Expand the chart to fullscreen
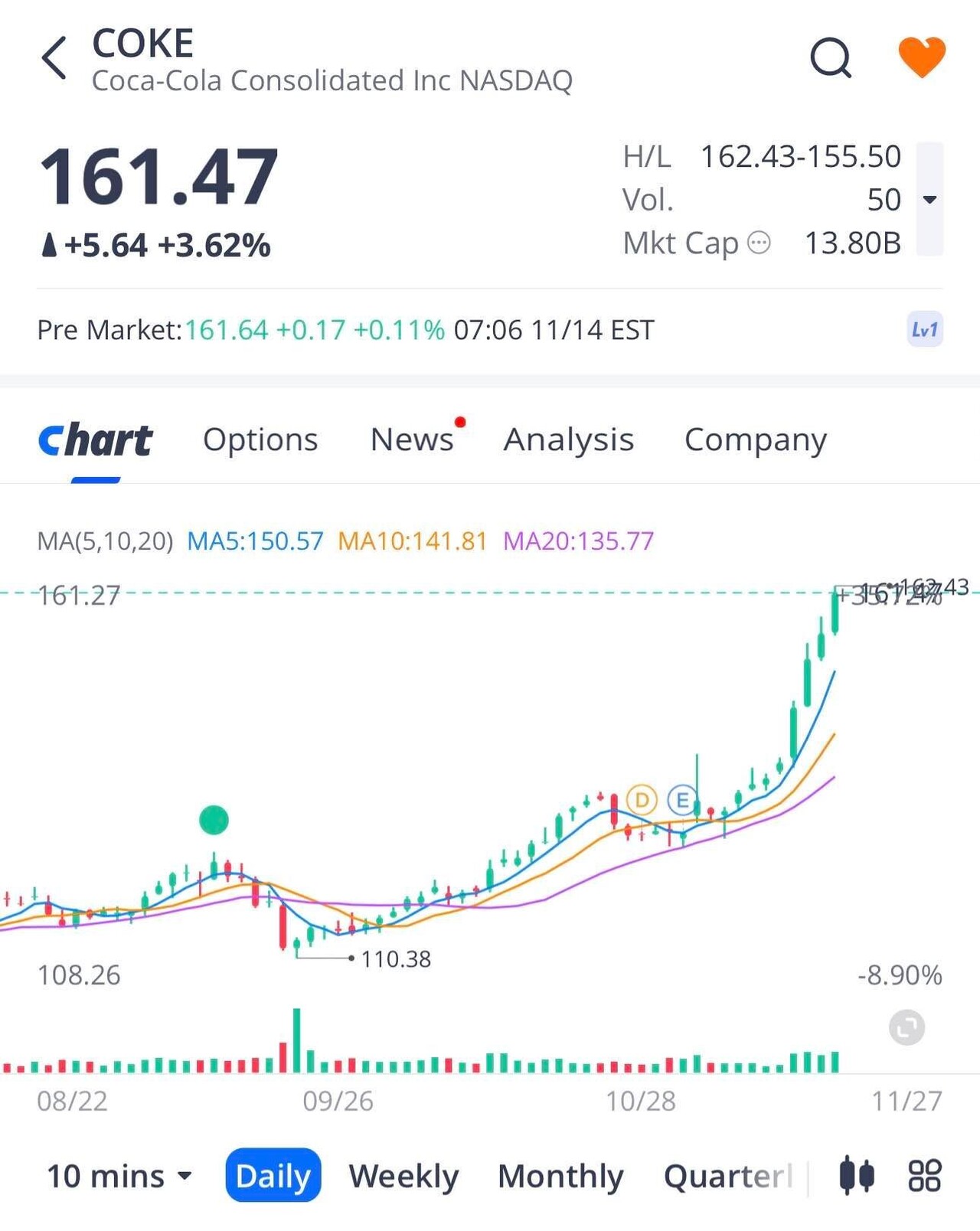The height and width of the screenshot is (1231, 980). (x=906, y=1027)
